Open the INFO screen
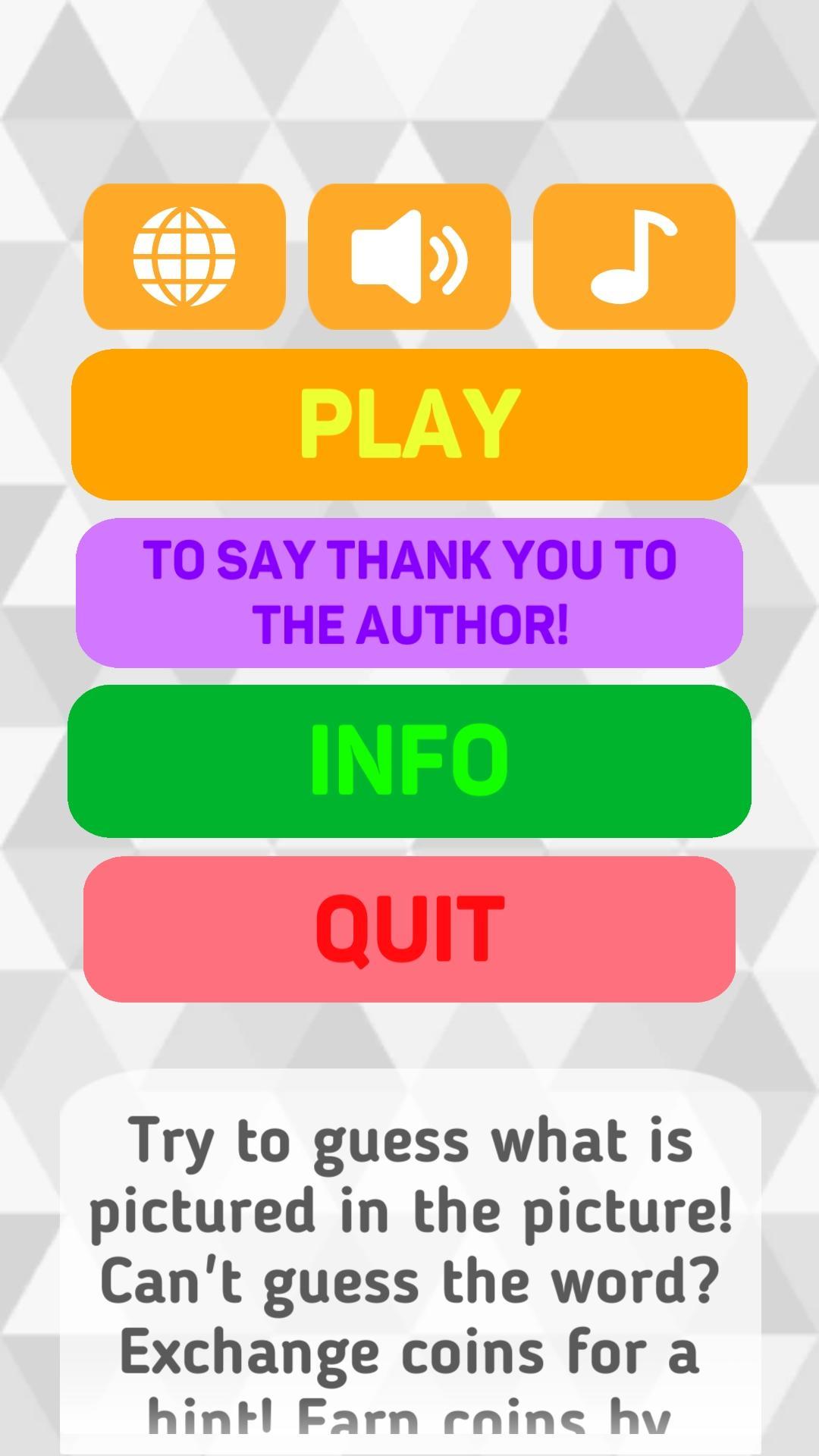 (409, 761)
